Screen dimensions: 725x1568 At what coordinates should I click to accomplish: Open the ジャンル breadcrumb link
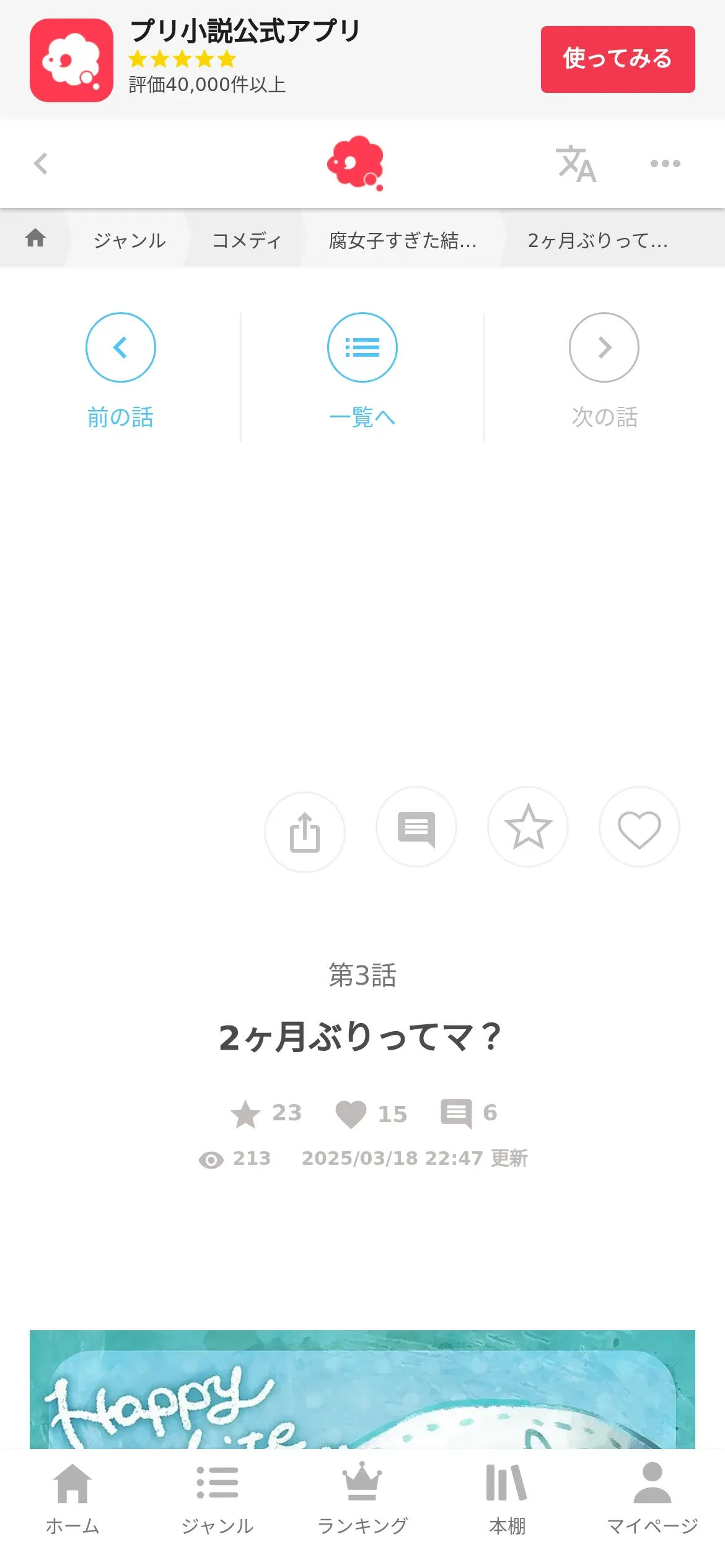pos(130,240)
